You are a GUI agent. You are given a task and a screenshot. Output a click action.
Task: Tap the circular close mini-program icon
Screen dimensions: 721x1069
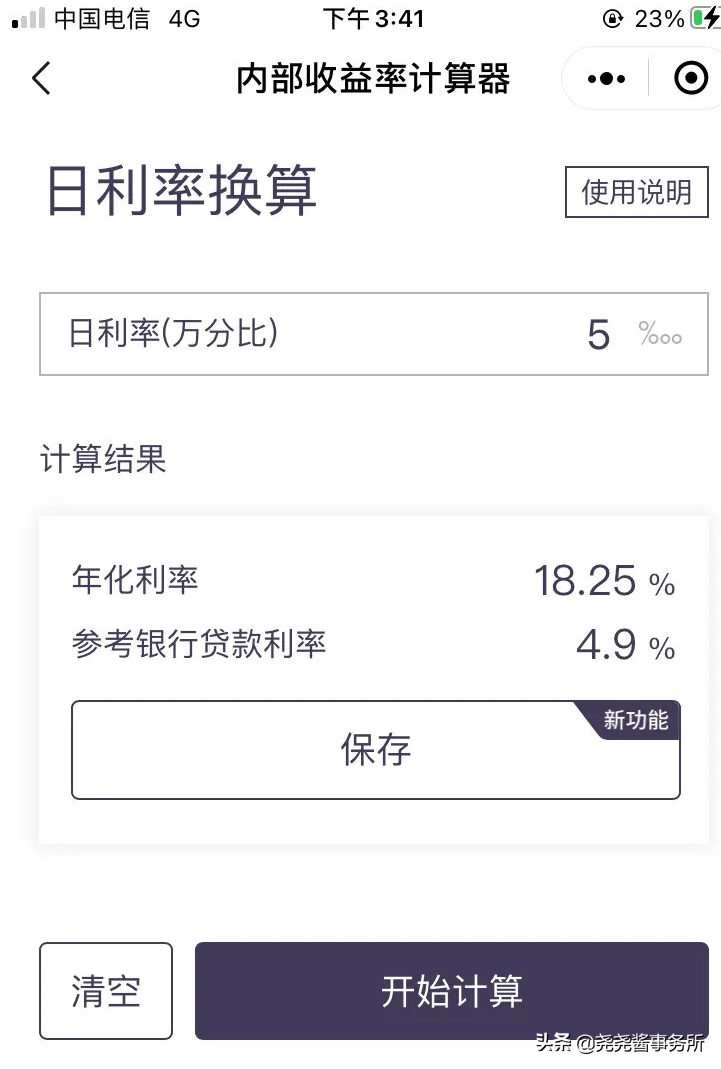click(x=690, y=78)
